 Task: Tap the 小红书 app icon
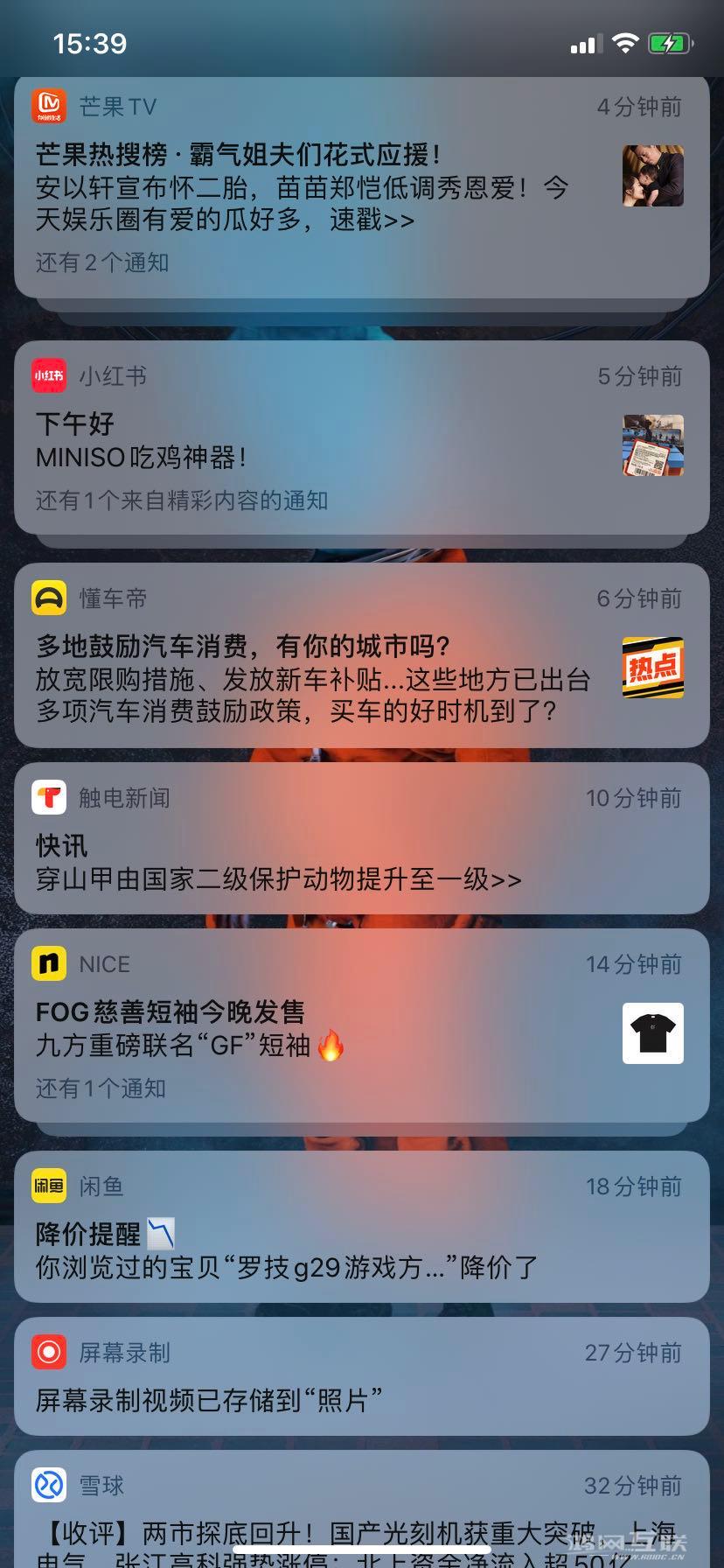(48, 375)
